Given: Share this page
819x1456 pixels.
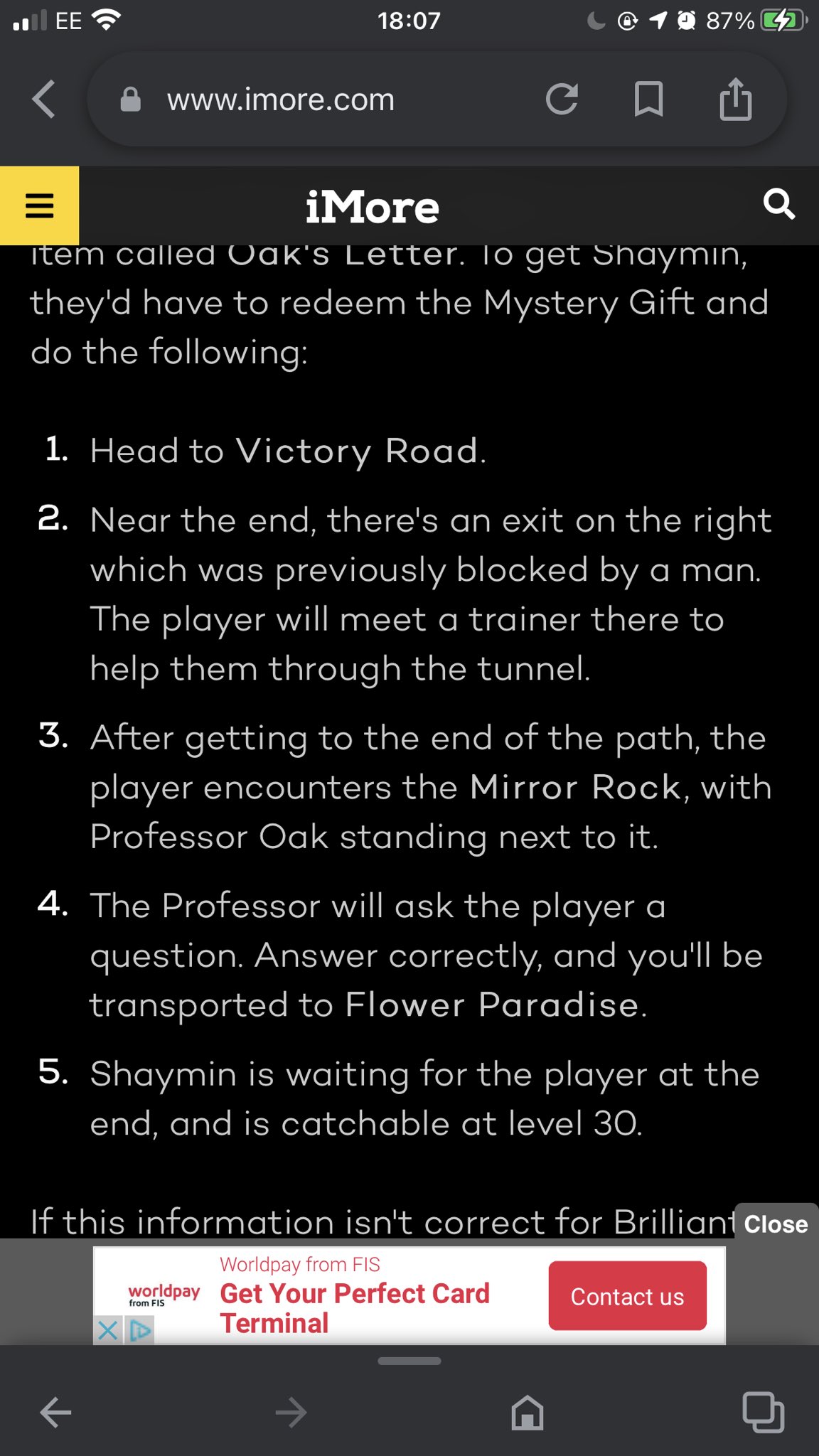Looking at the screenshot, I should click(736, 99).
